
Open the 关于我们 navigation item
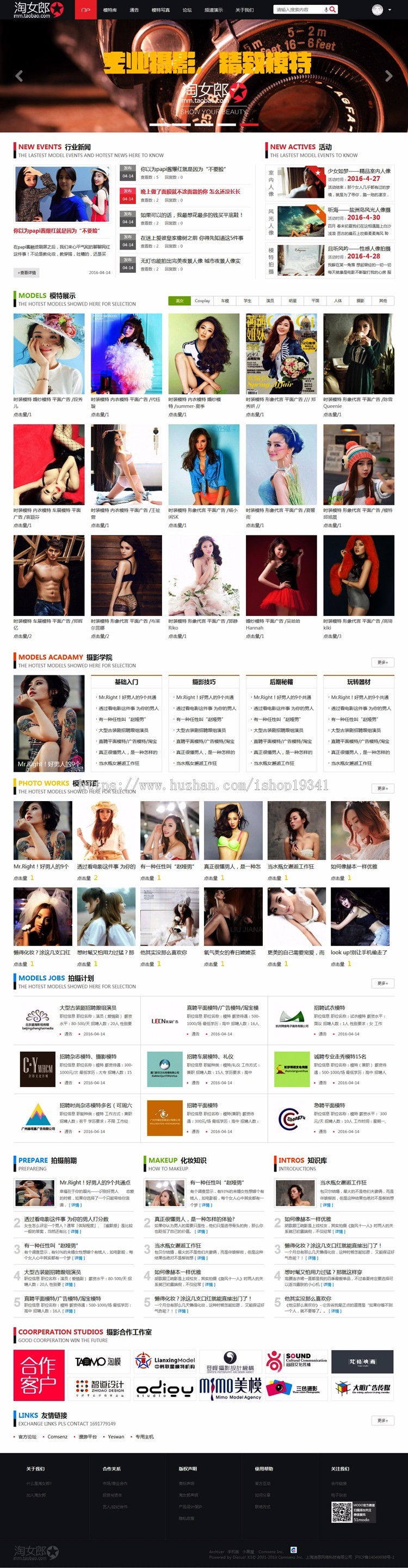[x=244, y=10]
